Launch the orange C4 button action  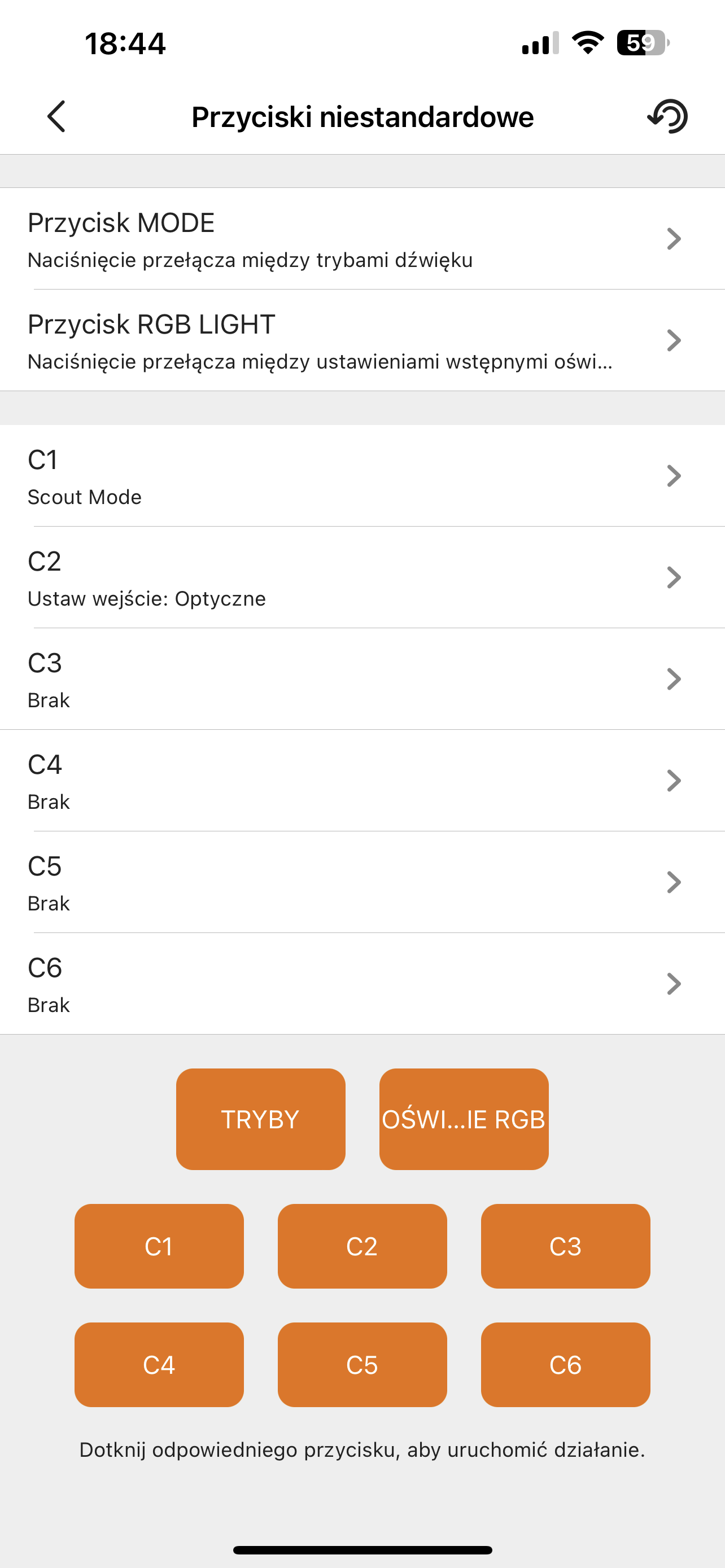[159, 1364]
